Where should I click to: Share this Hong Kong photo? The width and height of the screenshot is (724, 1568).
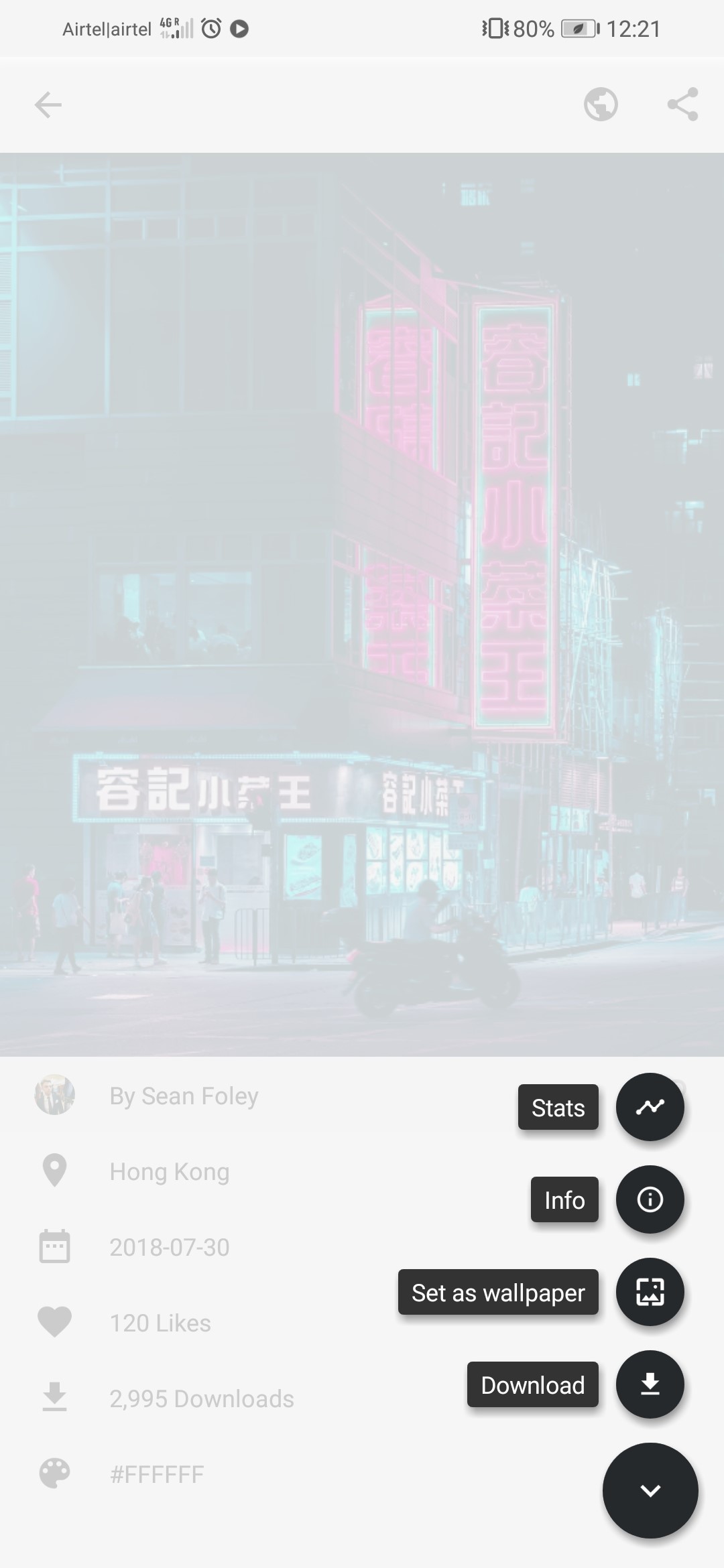click(682, 105)
